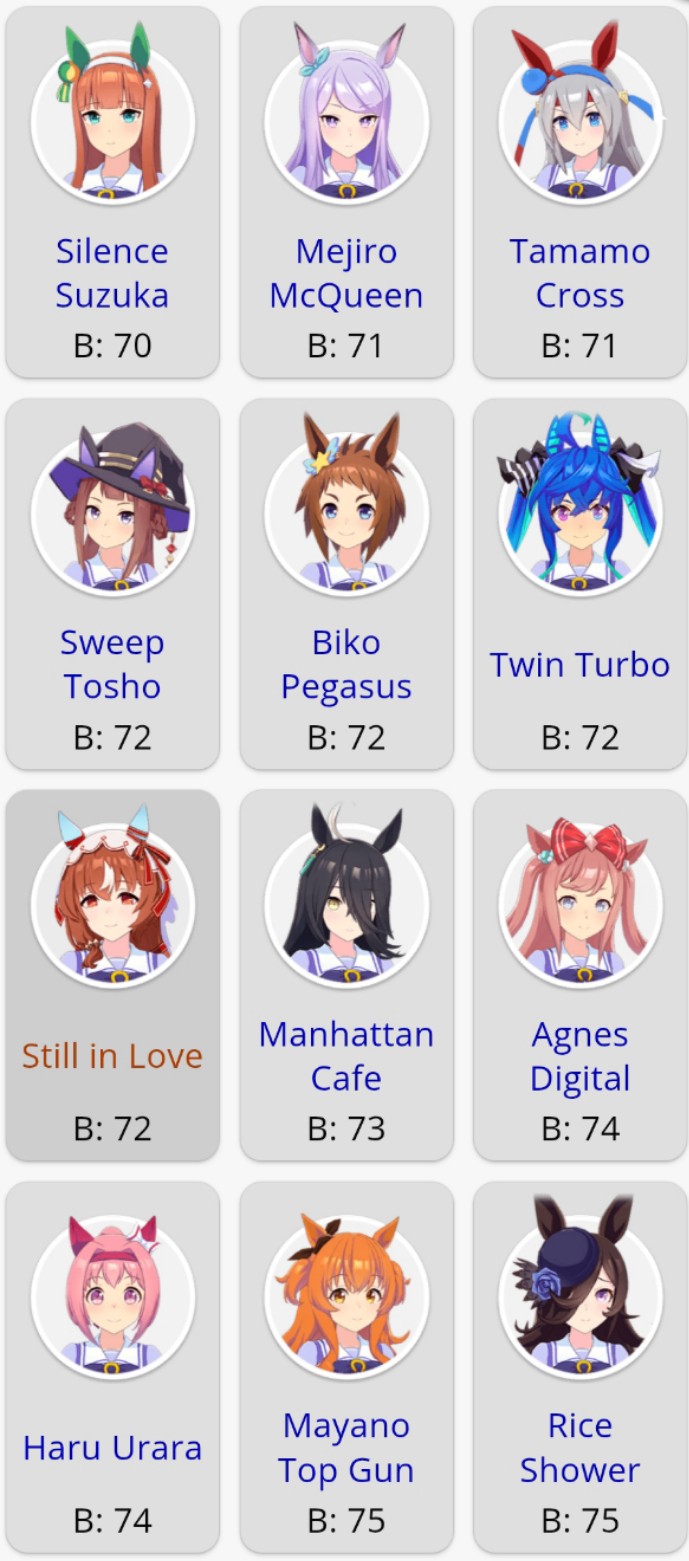Select the Haru Urara card
The width and height of the screenshot is (689, 1561).
112,1367
